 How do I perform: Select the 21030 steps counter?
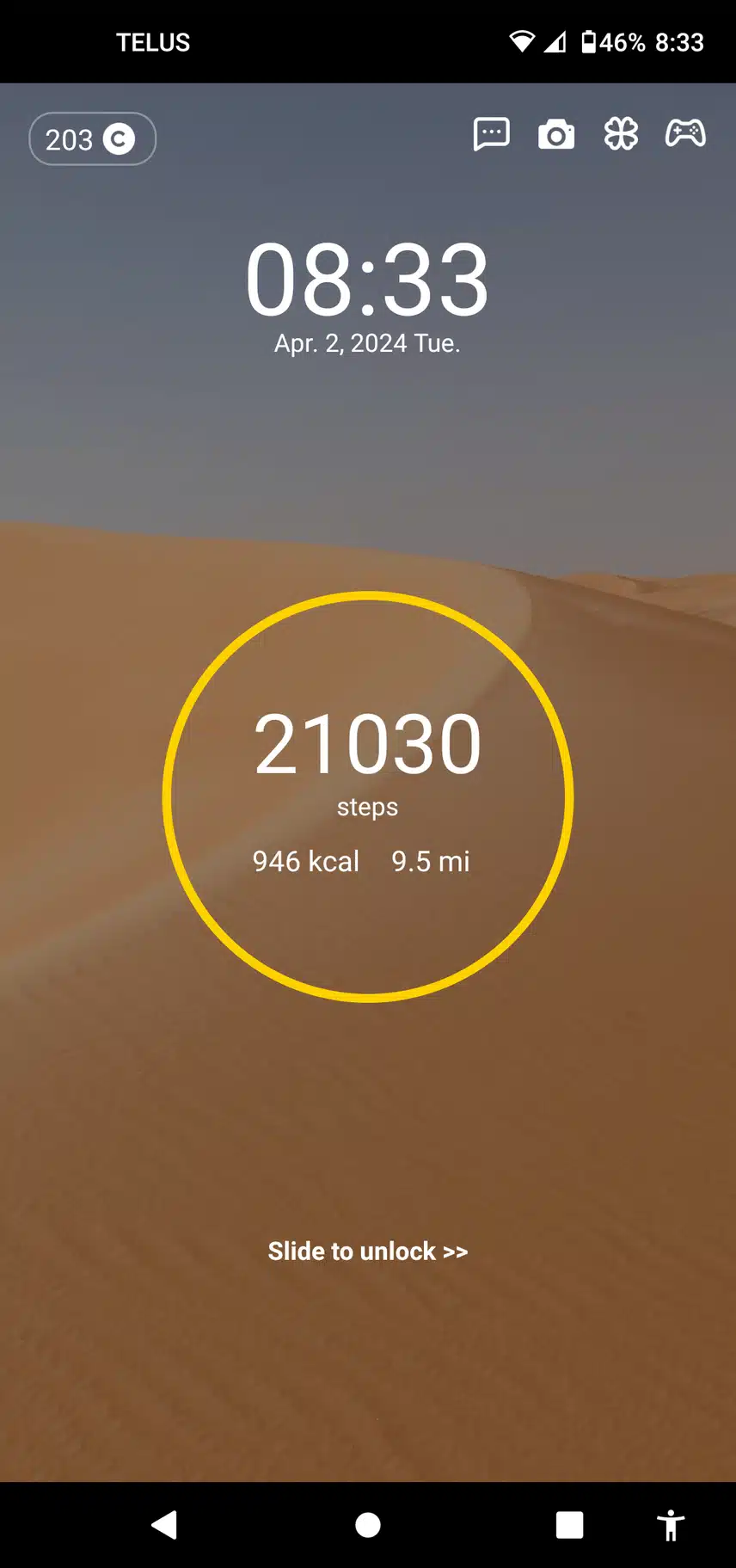click(x=367, y=744)
